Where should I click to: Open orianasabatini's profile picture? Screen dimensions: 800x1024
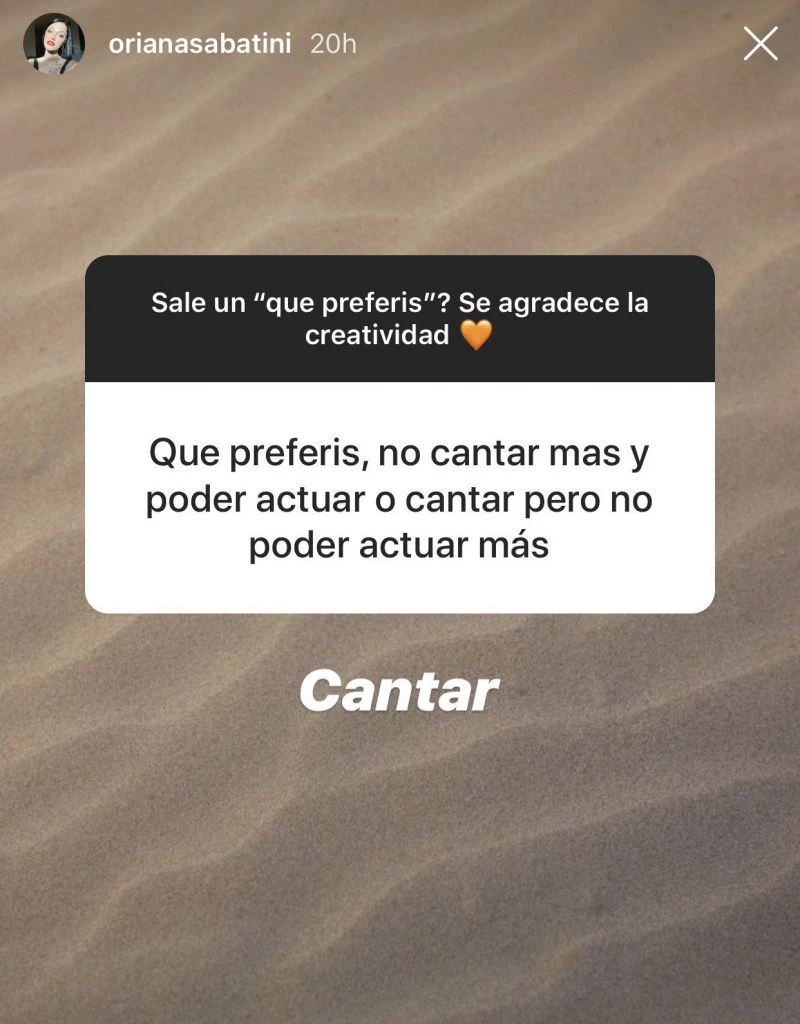pos(54,44)
